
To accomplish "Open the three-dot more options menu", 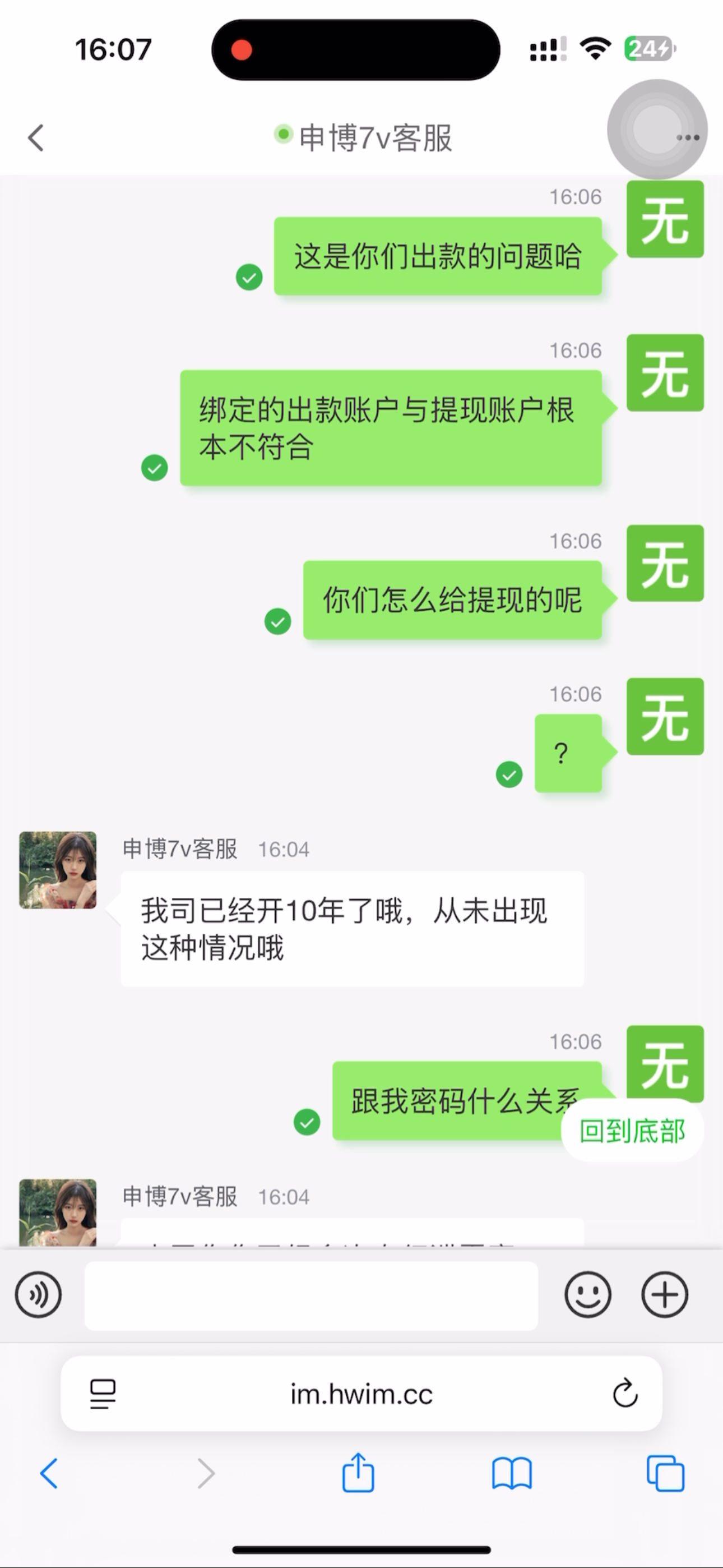I will (x=688, y=137).
